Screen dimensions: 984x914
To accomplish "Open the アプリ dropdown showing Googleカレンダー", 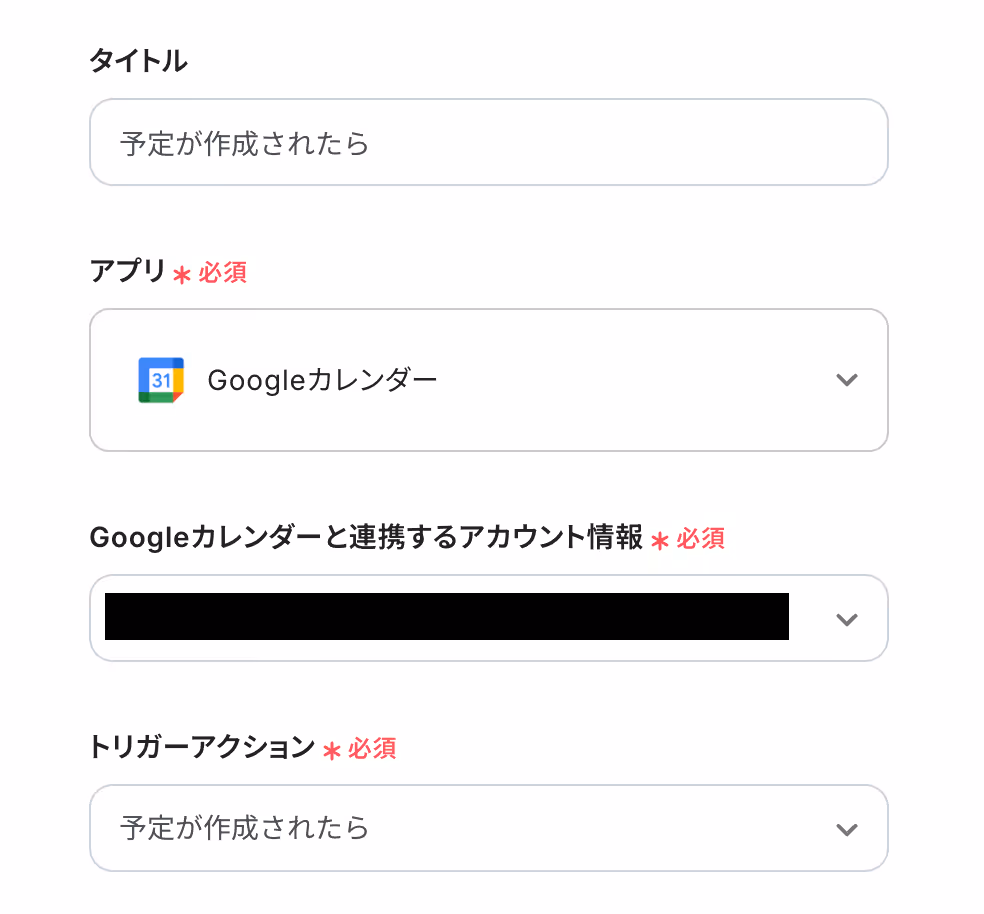I will pyautogui.click(x=488, y=380).
